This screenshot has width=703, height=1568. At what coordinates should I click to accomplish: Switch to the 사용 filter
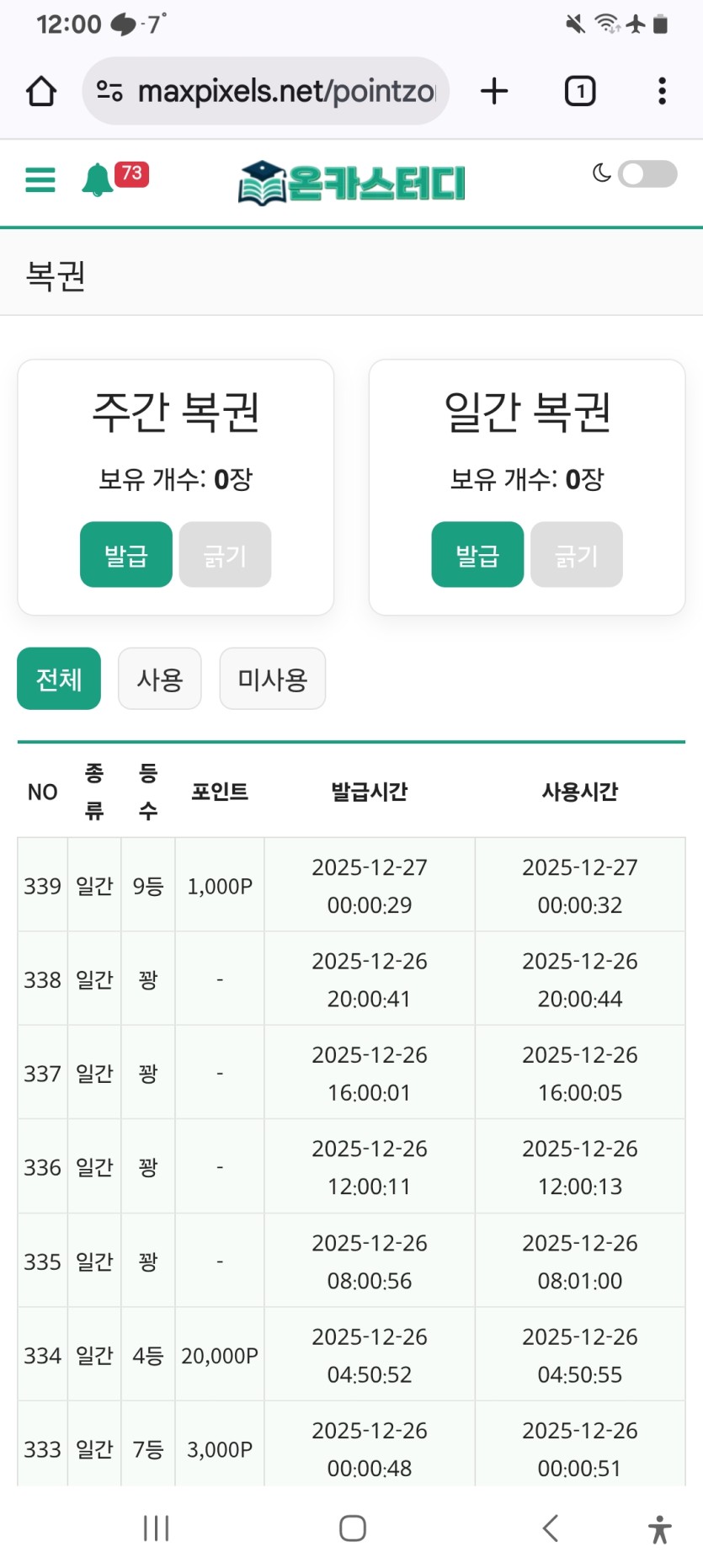[160, 679]
